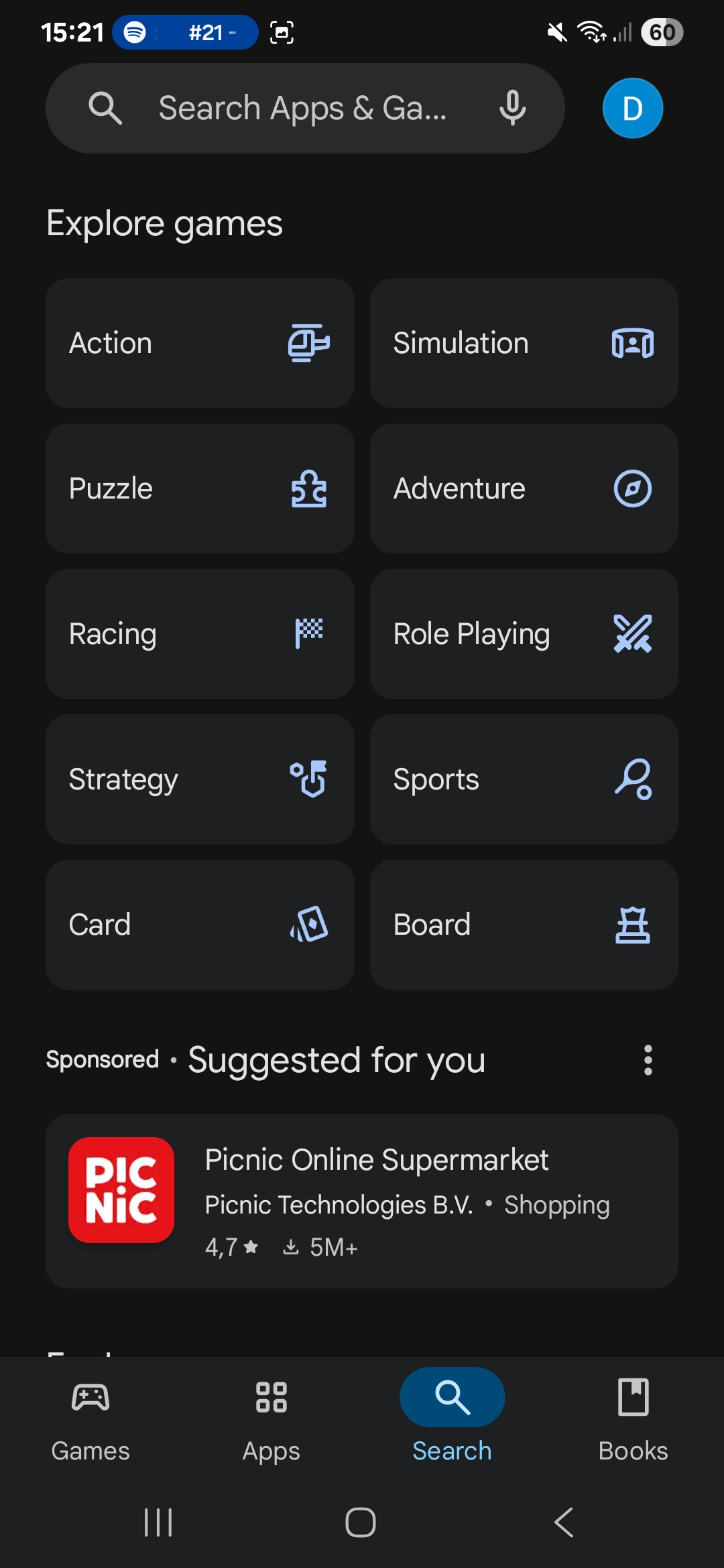Screen dimensions: 724x1568
Task: Select the Strategy category
Action: pos(200,779)
